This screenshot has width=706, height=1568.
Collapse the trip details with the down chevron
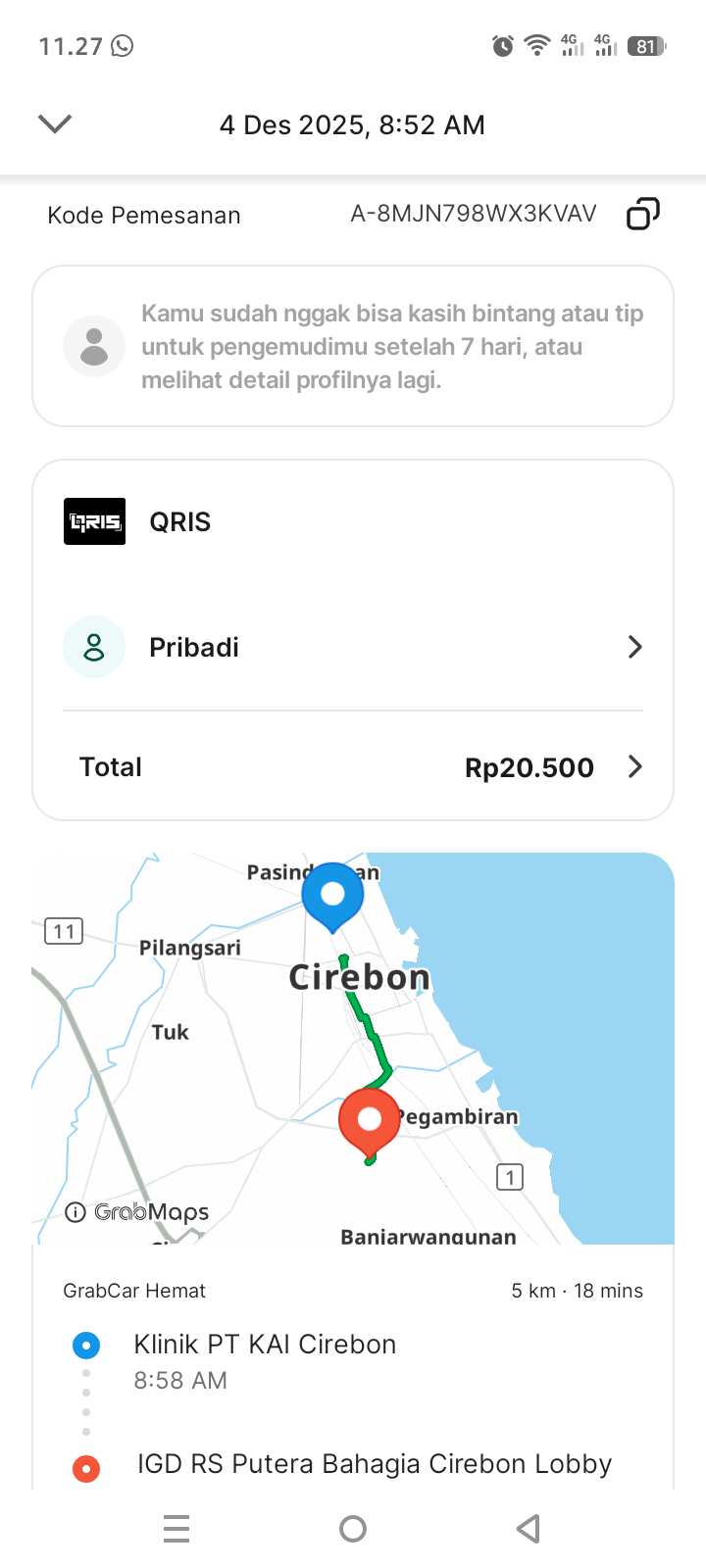coord(55,123)
